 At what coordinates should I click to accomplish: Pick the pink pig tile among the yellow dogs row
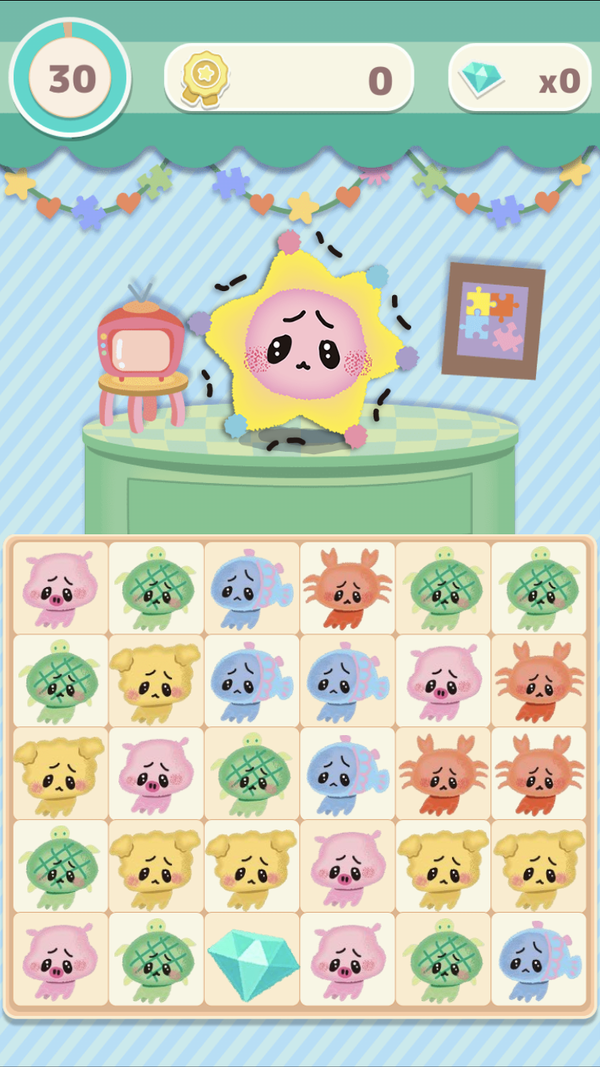click(x=348, y=866)
